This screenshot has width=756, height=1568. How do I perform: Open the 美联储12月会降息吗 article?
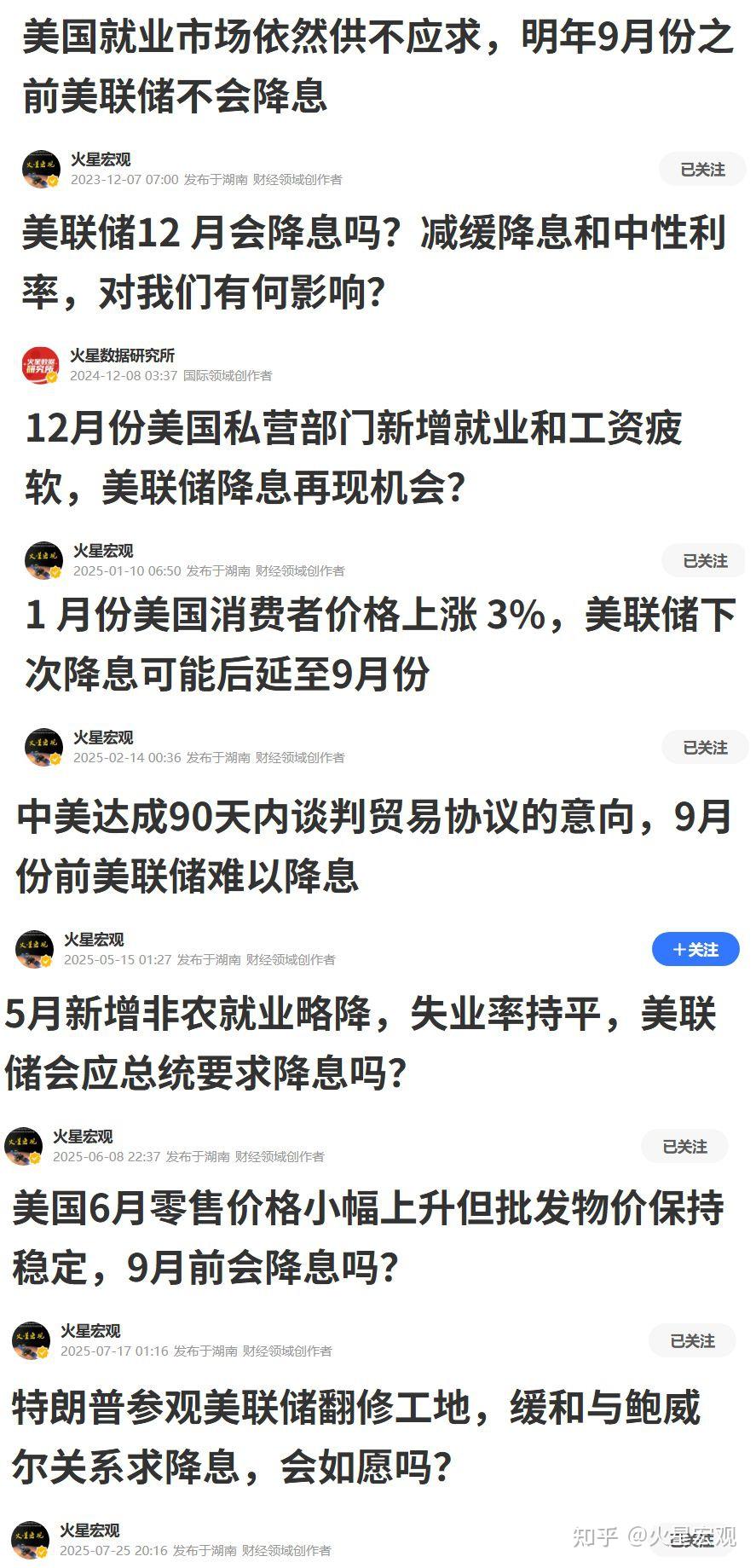coord(375,260)
